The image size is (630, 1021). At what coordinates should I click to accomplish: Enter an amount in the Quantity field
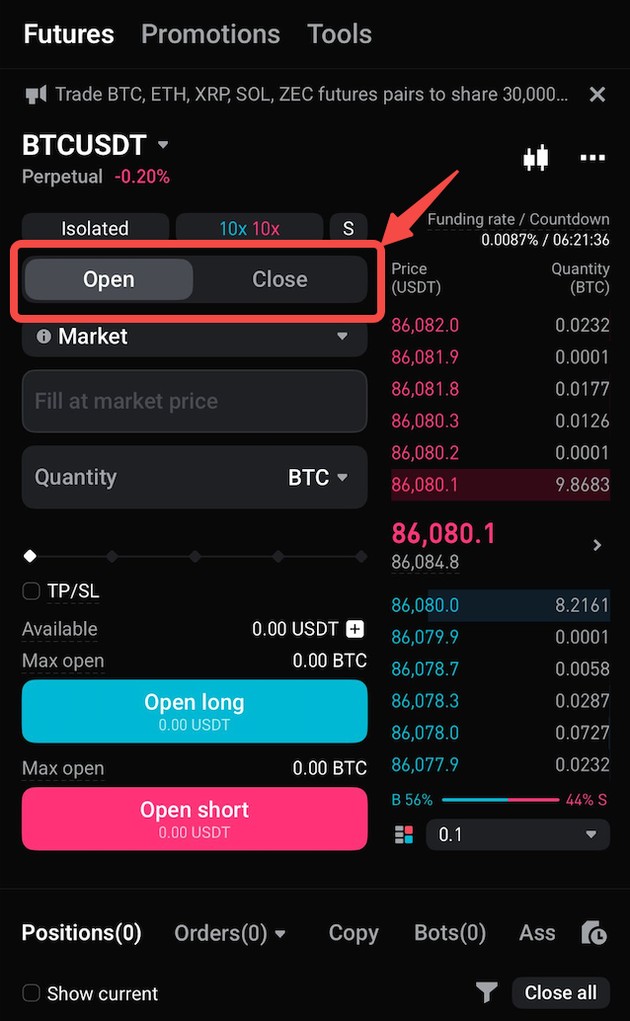(140, 477)
